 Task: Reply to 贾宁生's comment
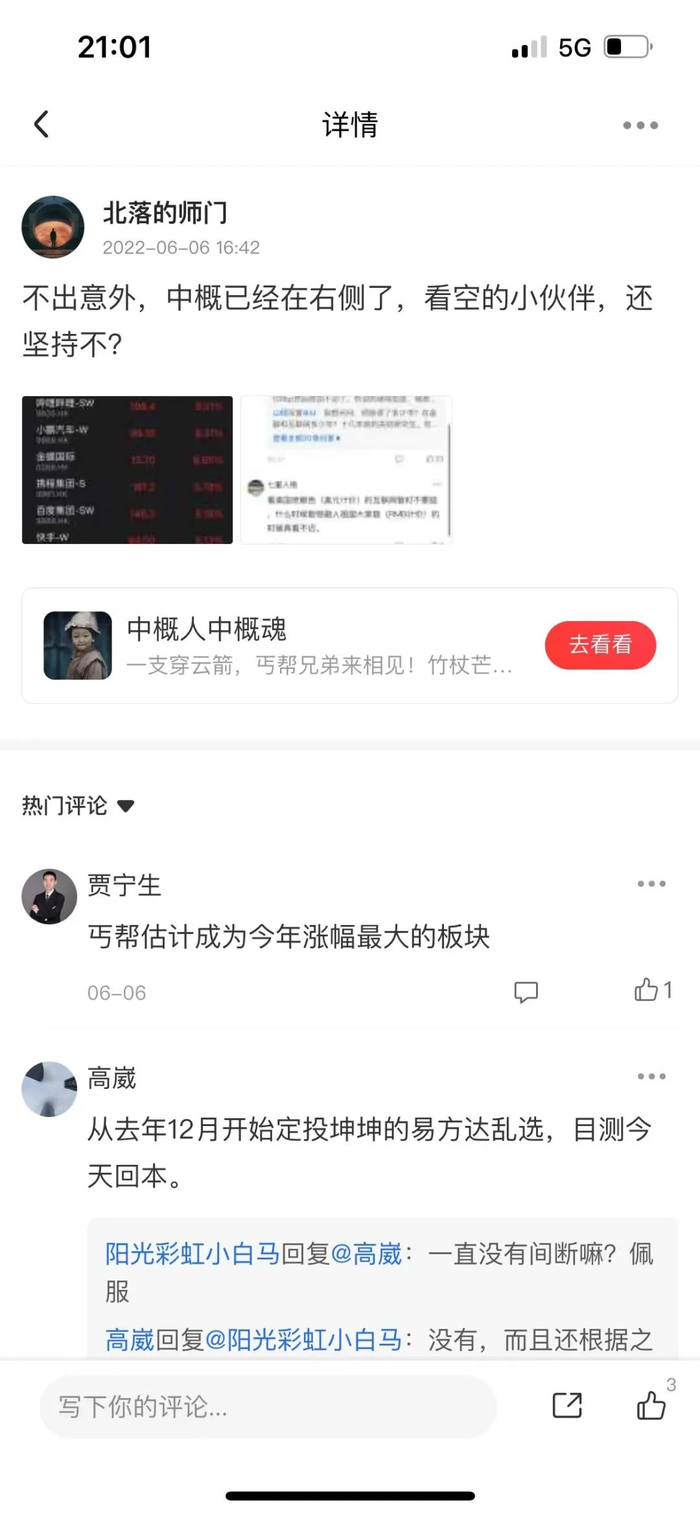(x=526, y=992)
